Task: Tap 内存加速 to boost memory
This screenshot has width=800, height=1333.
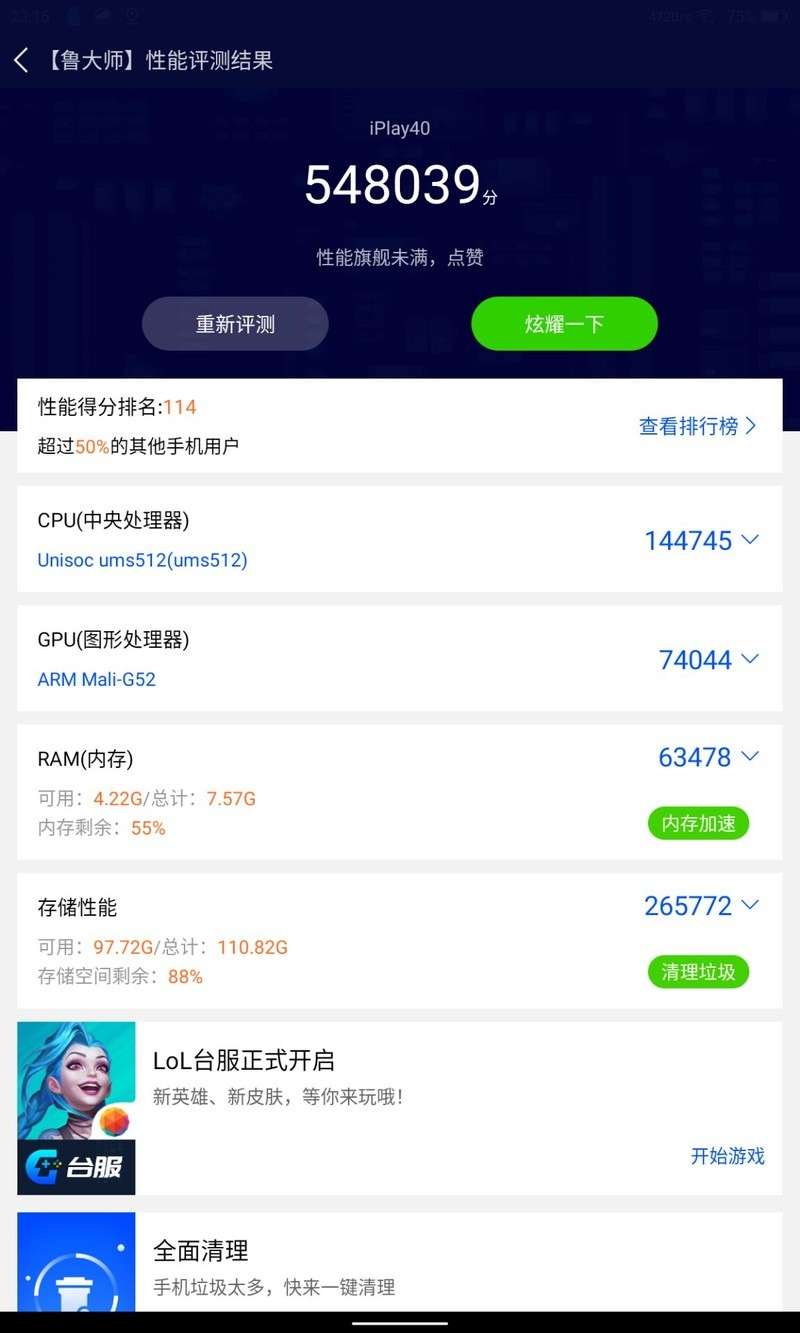Action: click(x=698, y=823)
